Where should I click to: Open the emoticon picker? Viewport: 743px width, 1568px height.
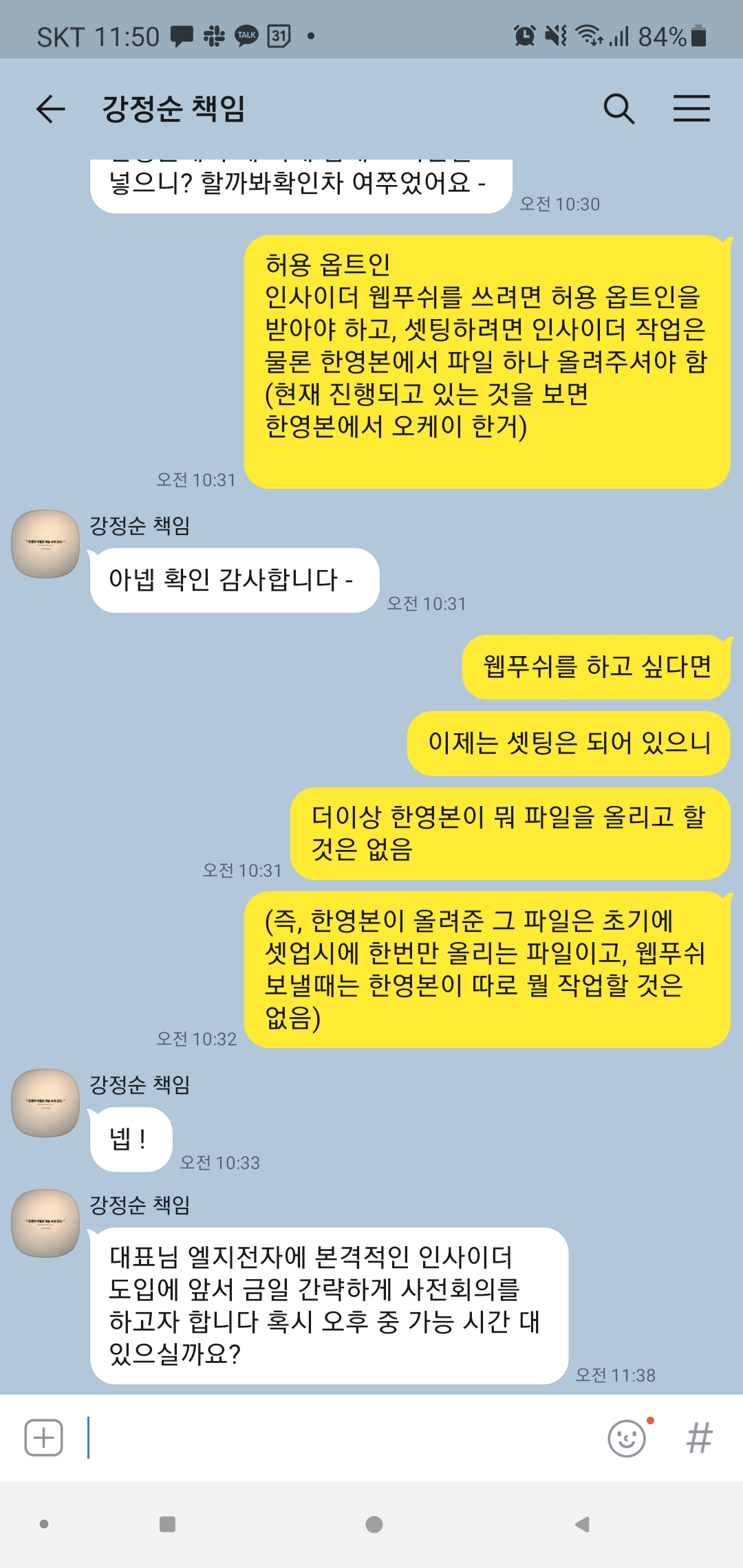[627, 1437]
